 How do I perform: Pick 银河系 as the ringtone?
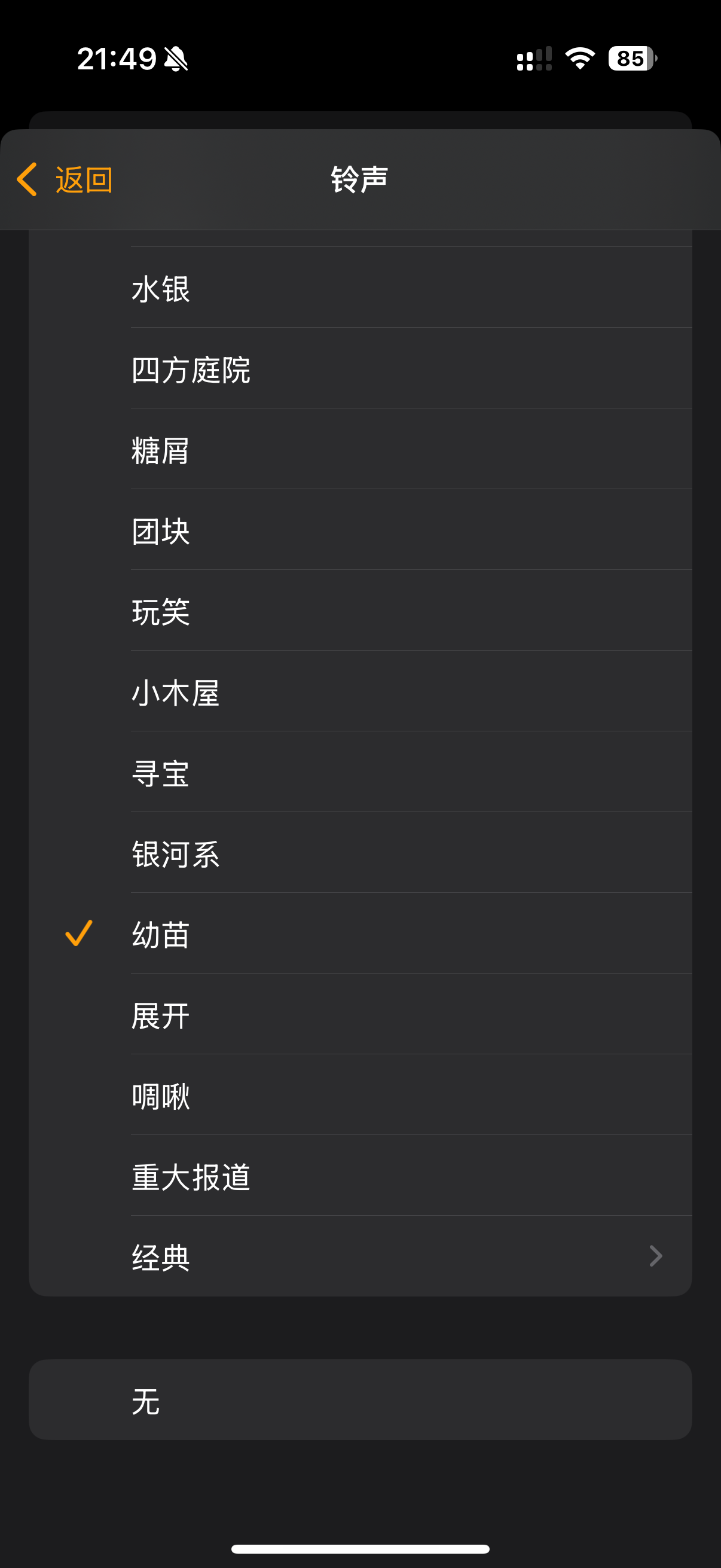tap(360, 853)
